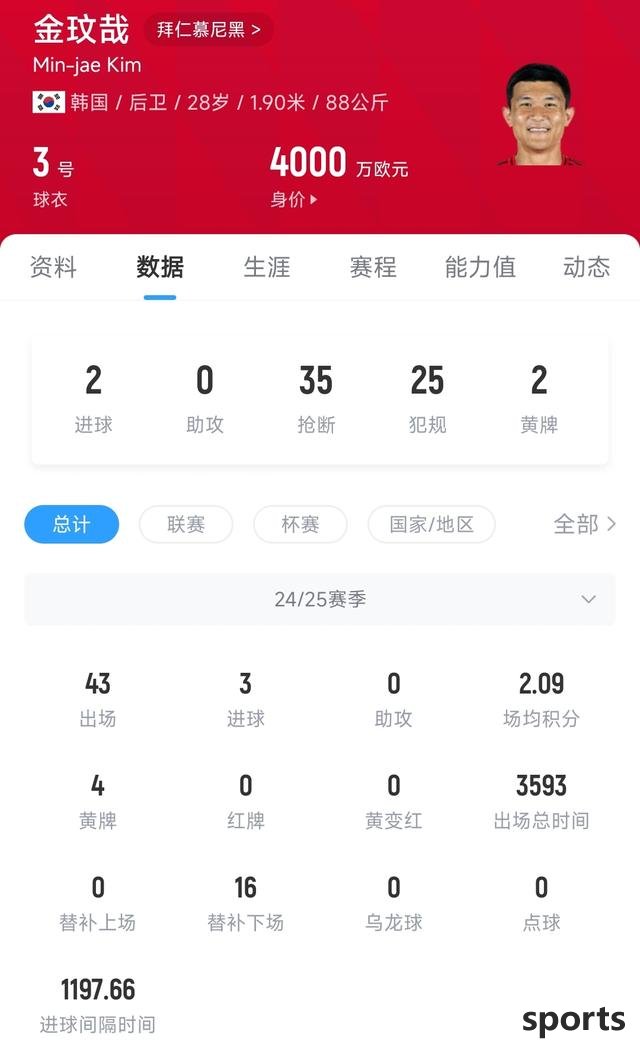Expand the 24/25赛季 season dropdown

[320, 599]
